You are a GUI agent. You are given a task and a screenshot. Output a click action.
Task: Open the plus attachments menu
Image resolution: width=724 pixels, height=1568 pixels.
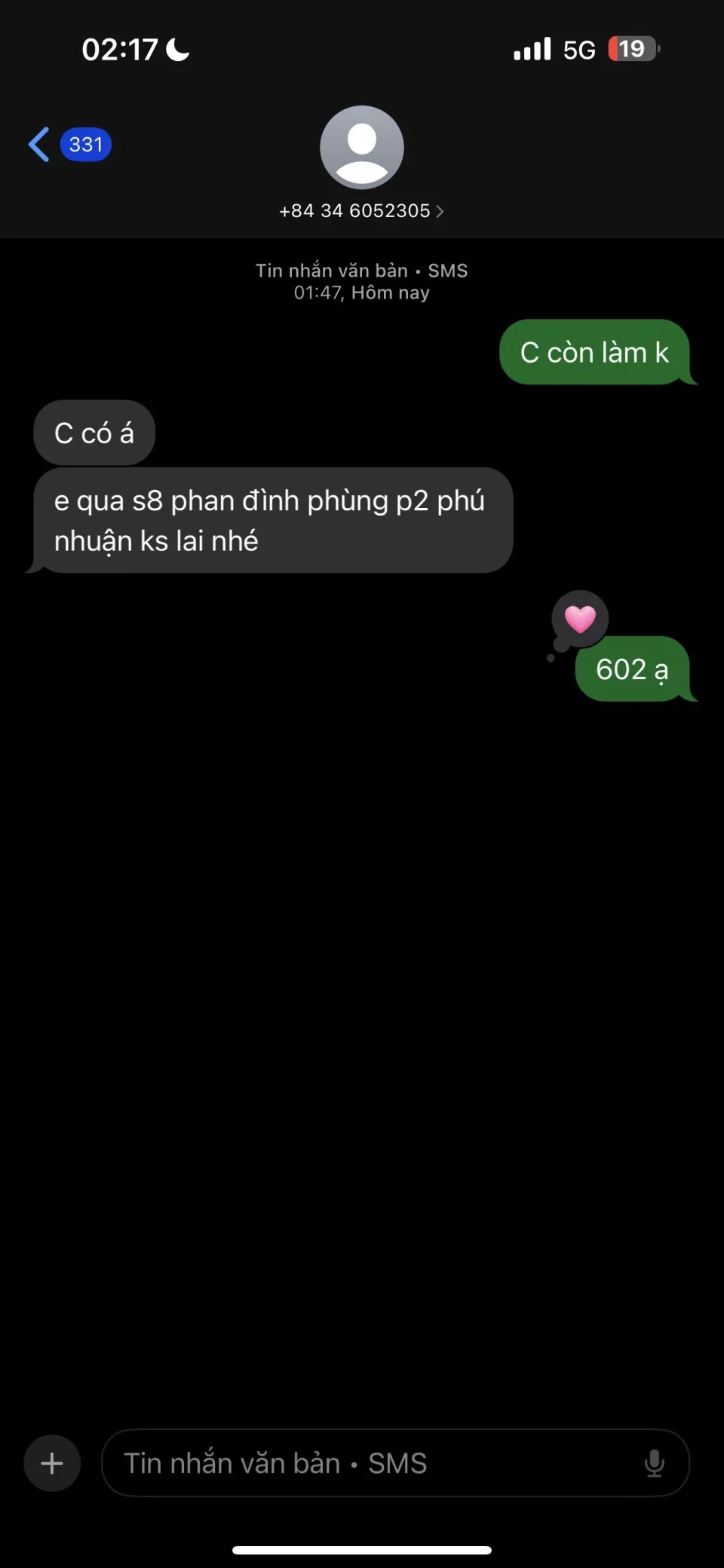52,1463
